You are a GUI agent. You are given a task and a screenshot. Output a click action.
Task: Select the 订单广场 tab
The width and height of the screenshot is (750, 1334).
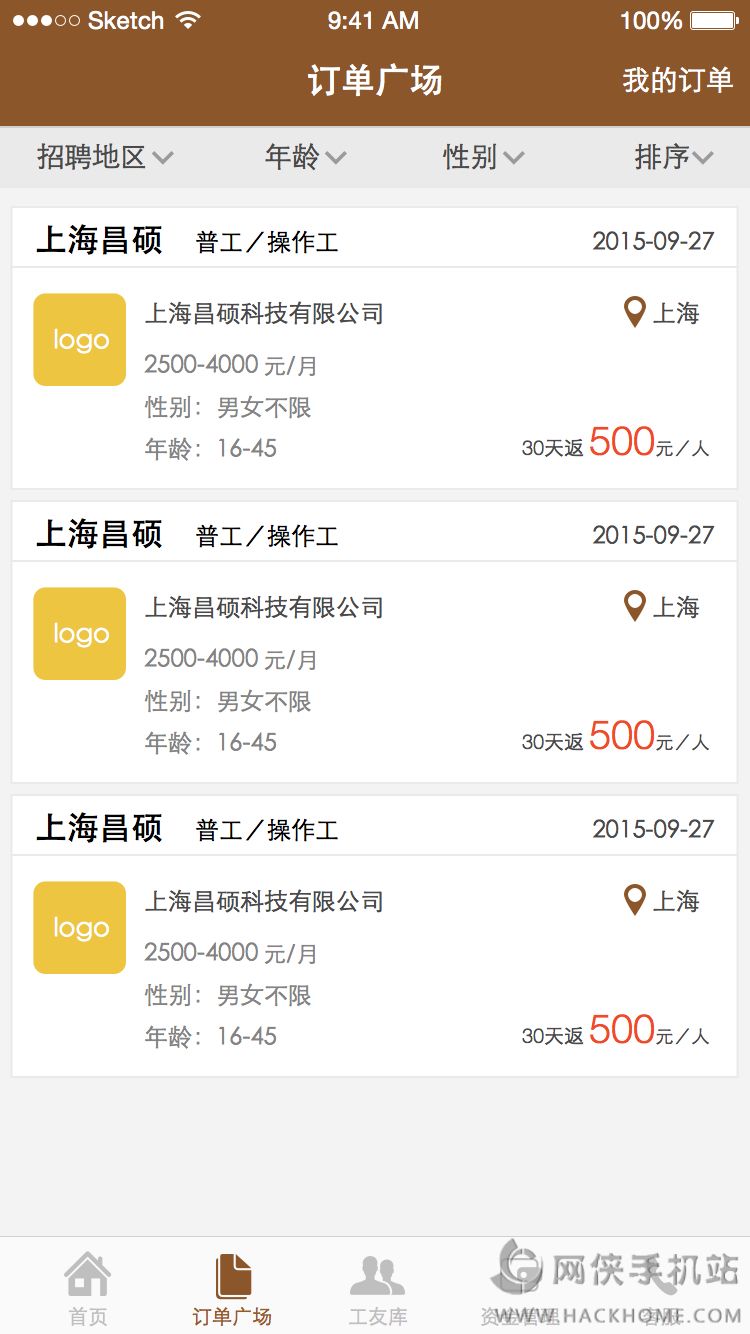pyautogui.click(x=232, y=1289)
